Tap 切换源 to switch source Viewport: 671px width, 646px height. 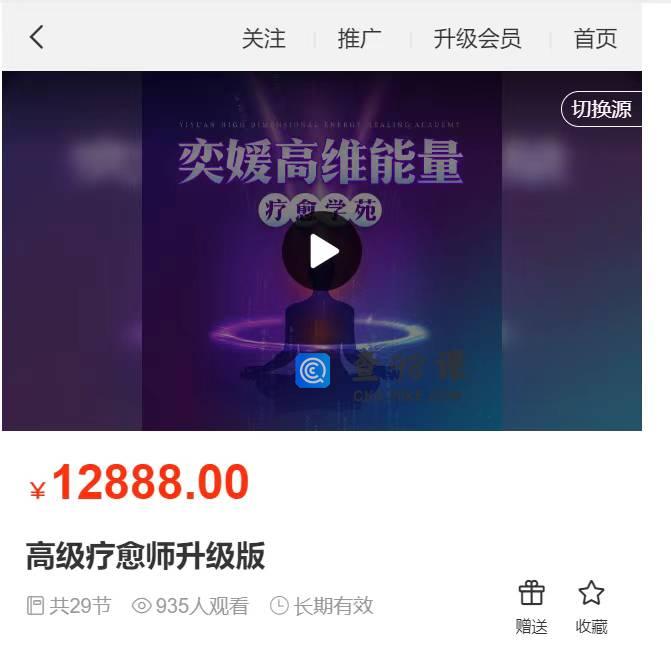pos(601,109)
